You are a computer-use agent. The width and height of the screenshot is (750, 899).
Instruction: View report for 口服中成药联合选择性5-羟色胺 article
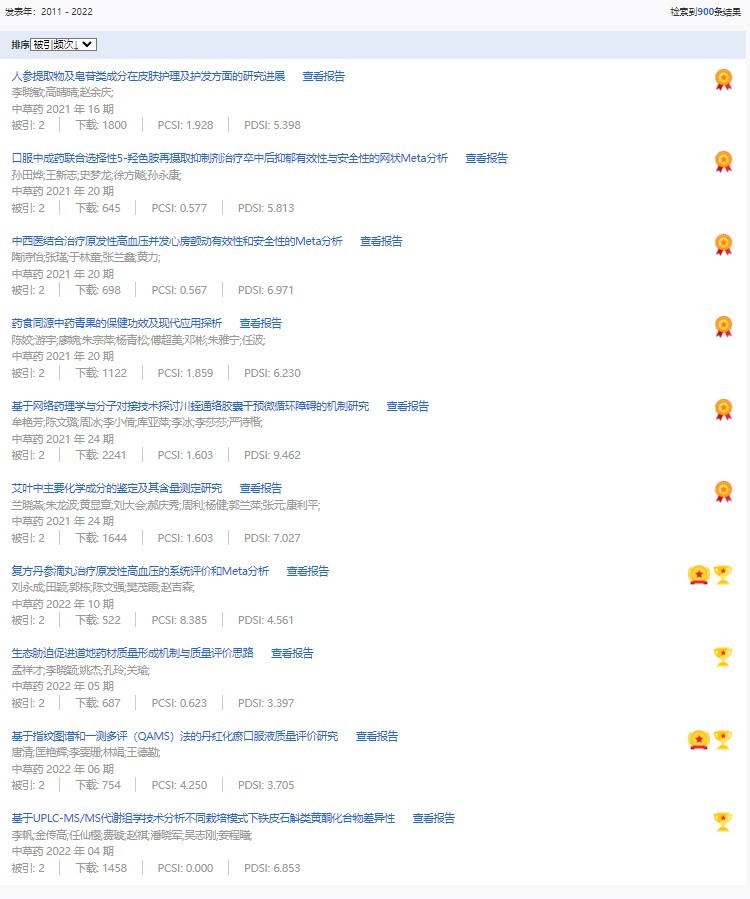[486, 158]
